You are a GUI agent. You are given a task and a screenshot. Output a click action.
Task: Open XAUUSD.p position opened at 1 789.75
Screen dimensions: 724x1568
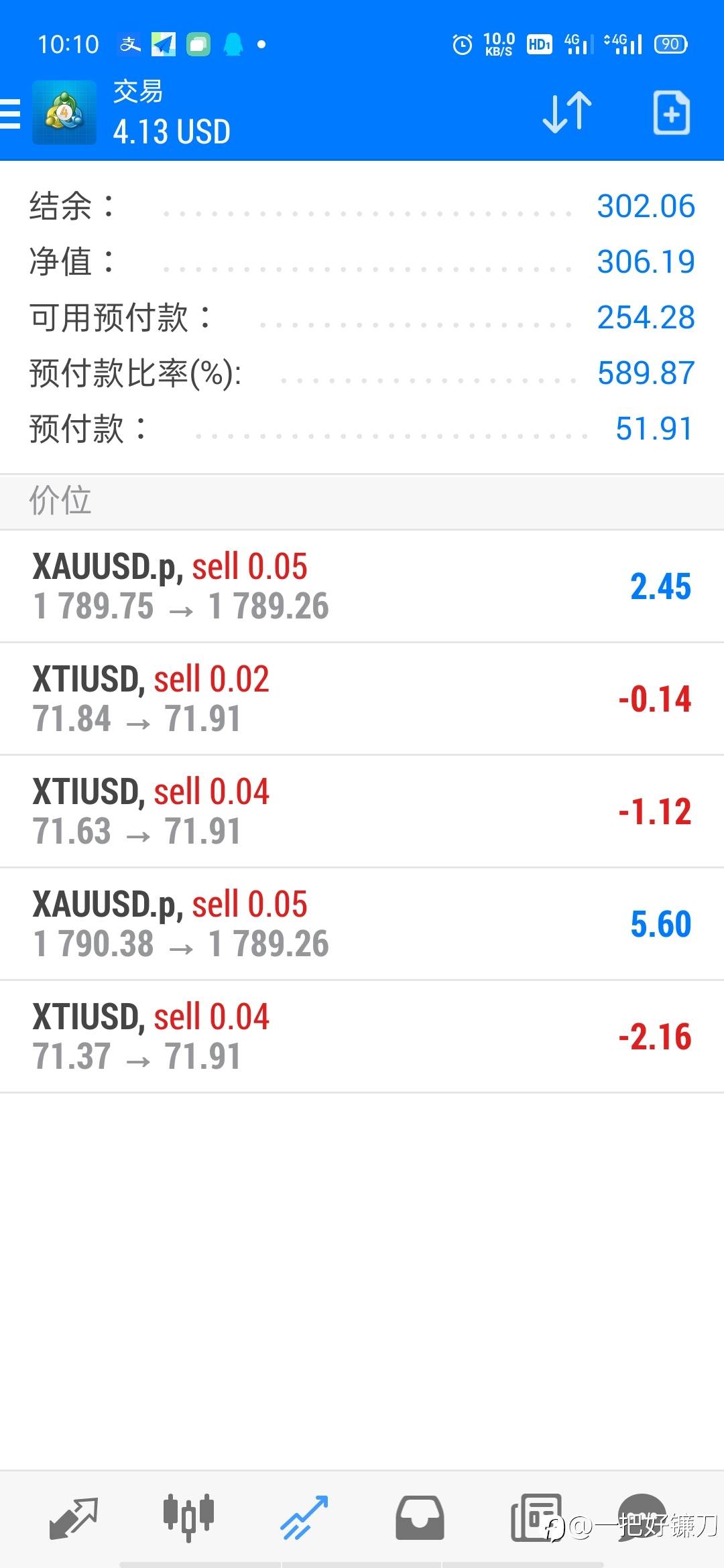pos(362,586)
